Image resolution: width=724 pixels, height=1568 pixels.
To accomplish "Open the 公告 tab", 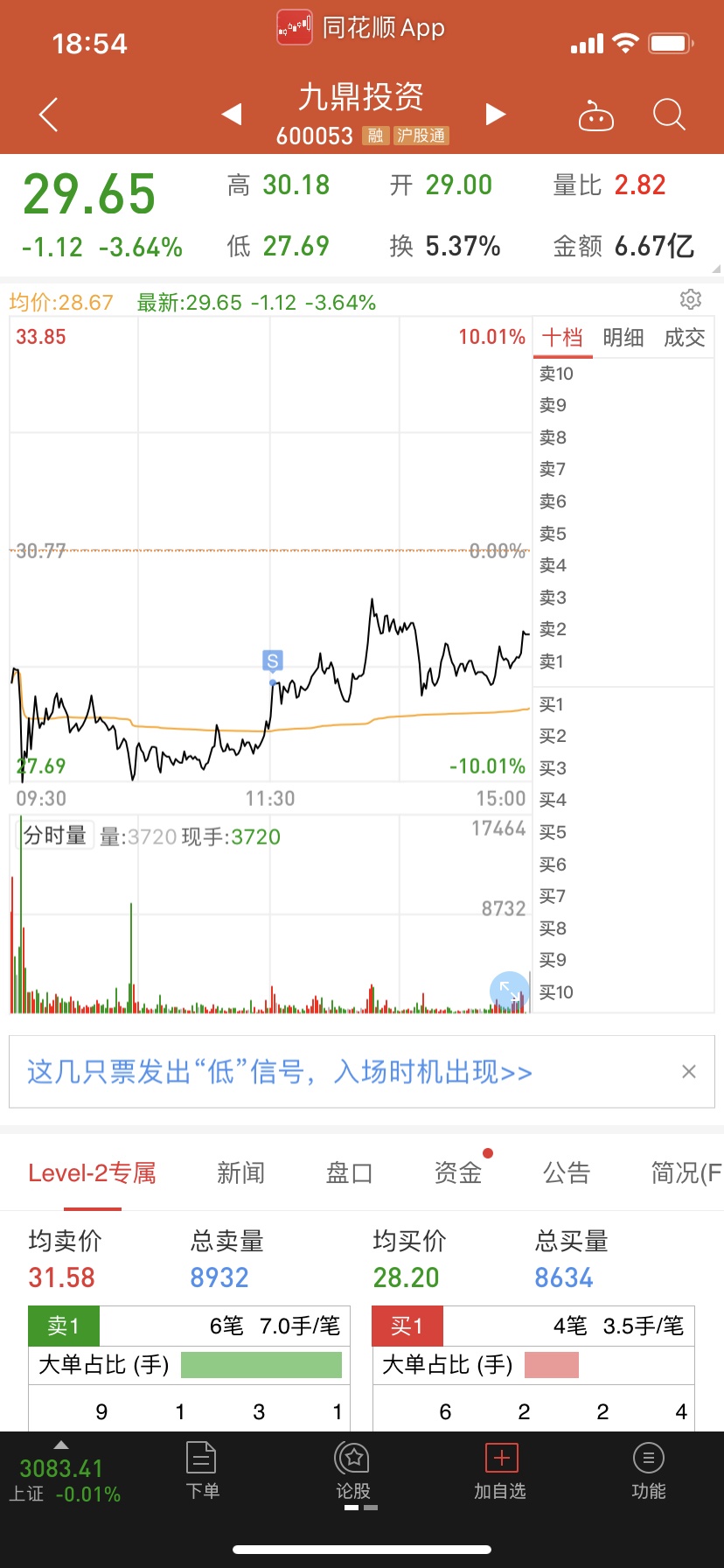I will tap(567, 1173).
